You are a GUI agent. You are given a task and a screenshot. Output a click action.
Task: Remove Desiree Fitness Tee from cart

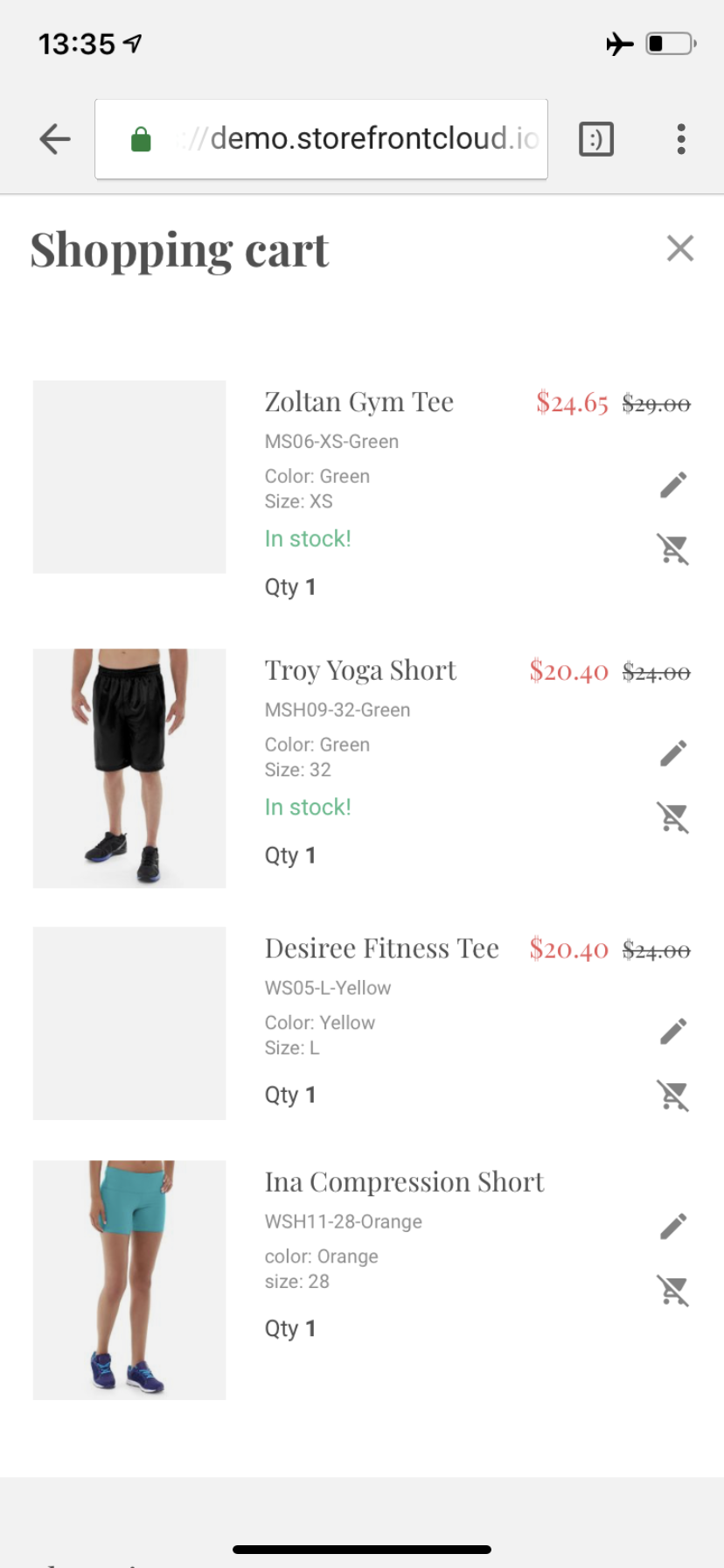click(x=673, y=1094)
